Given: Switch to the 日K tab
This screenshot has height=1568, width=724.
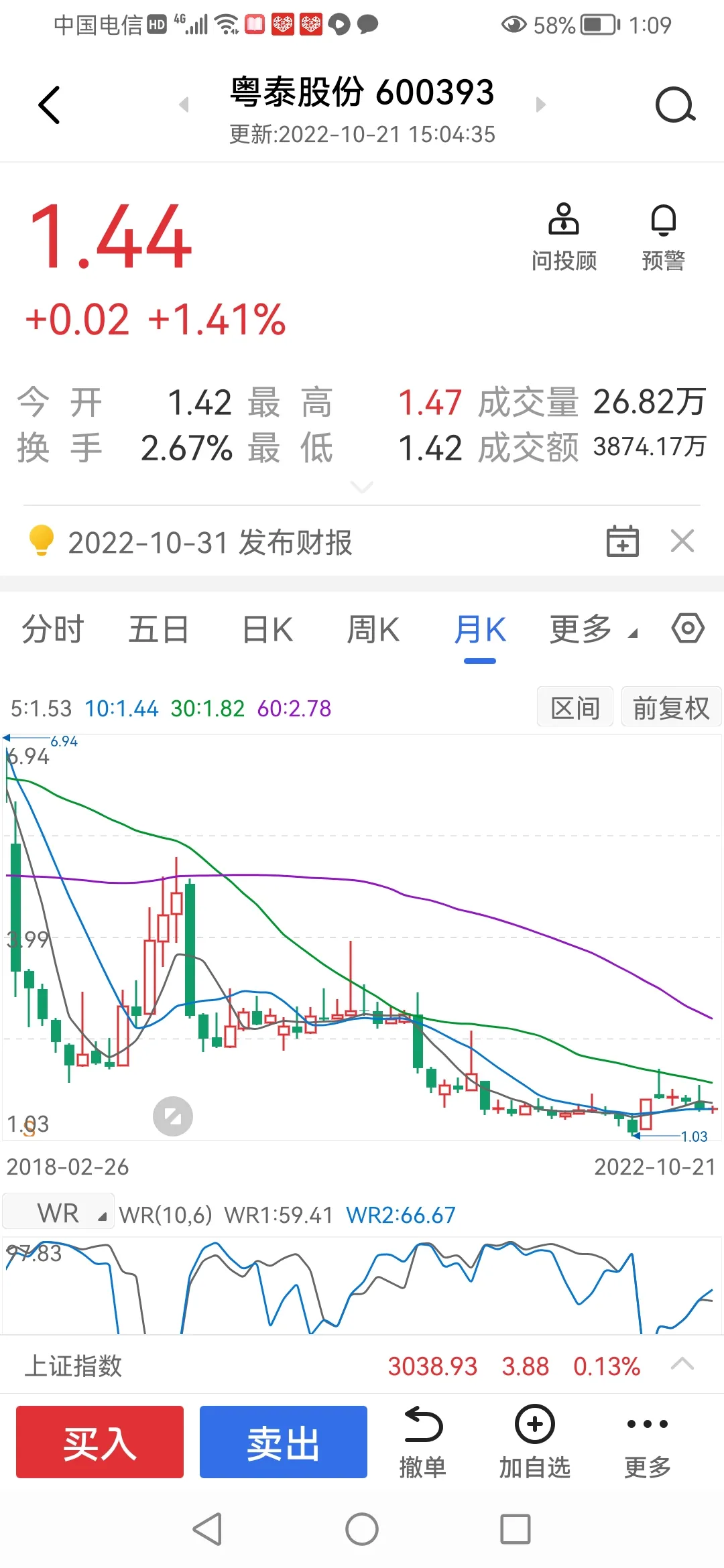Looking at the screenshot, I should pyautogui.click(x=267, y=629).
